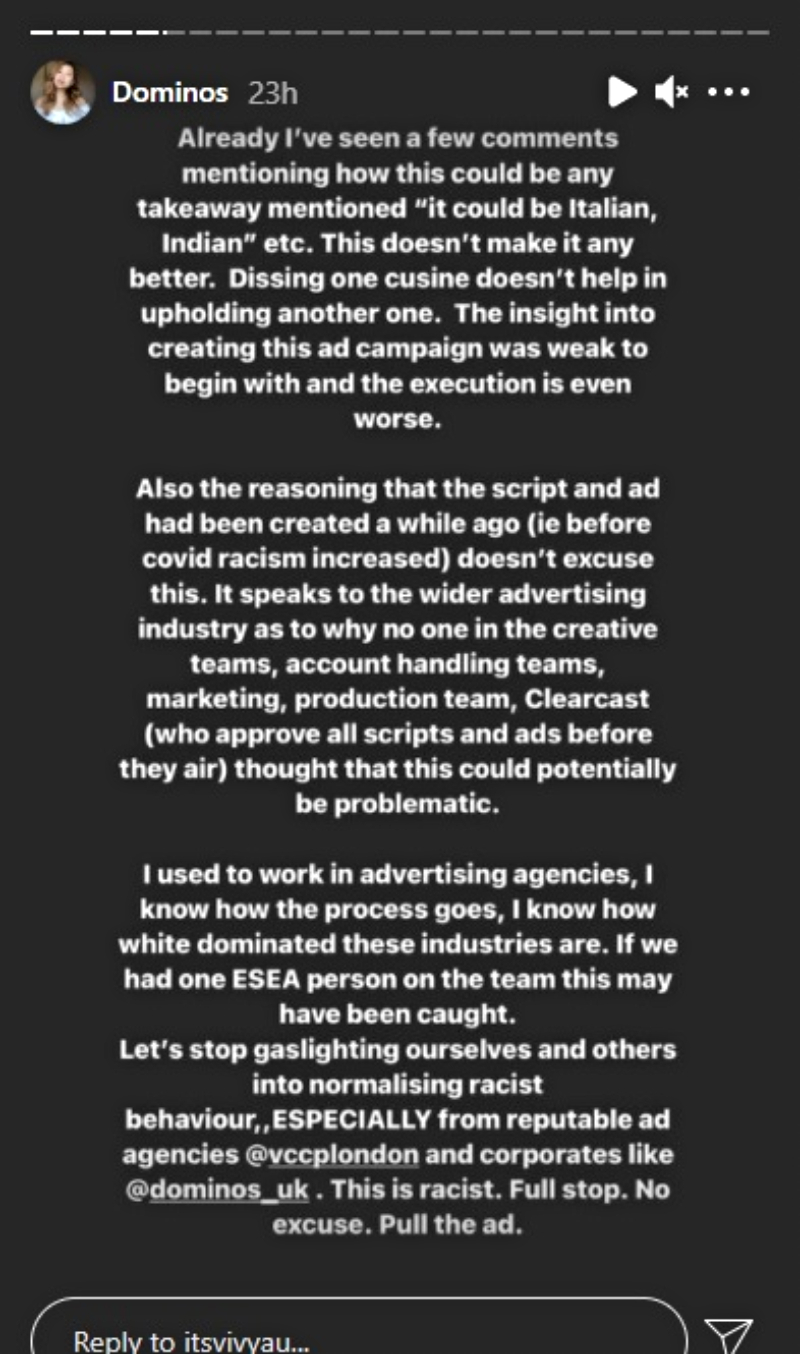Resume story playback with play button
This screenshot has width=800, height=1354.
coord(622,93)
